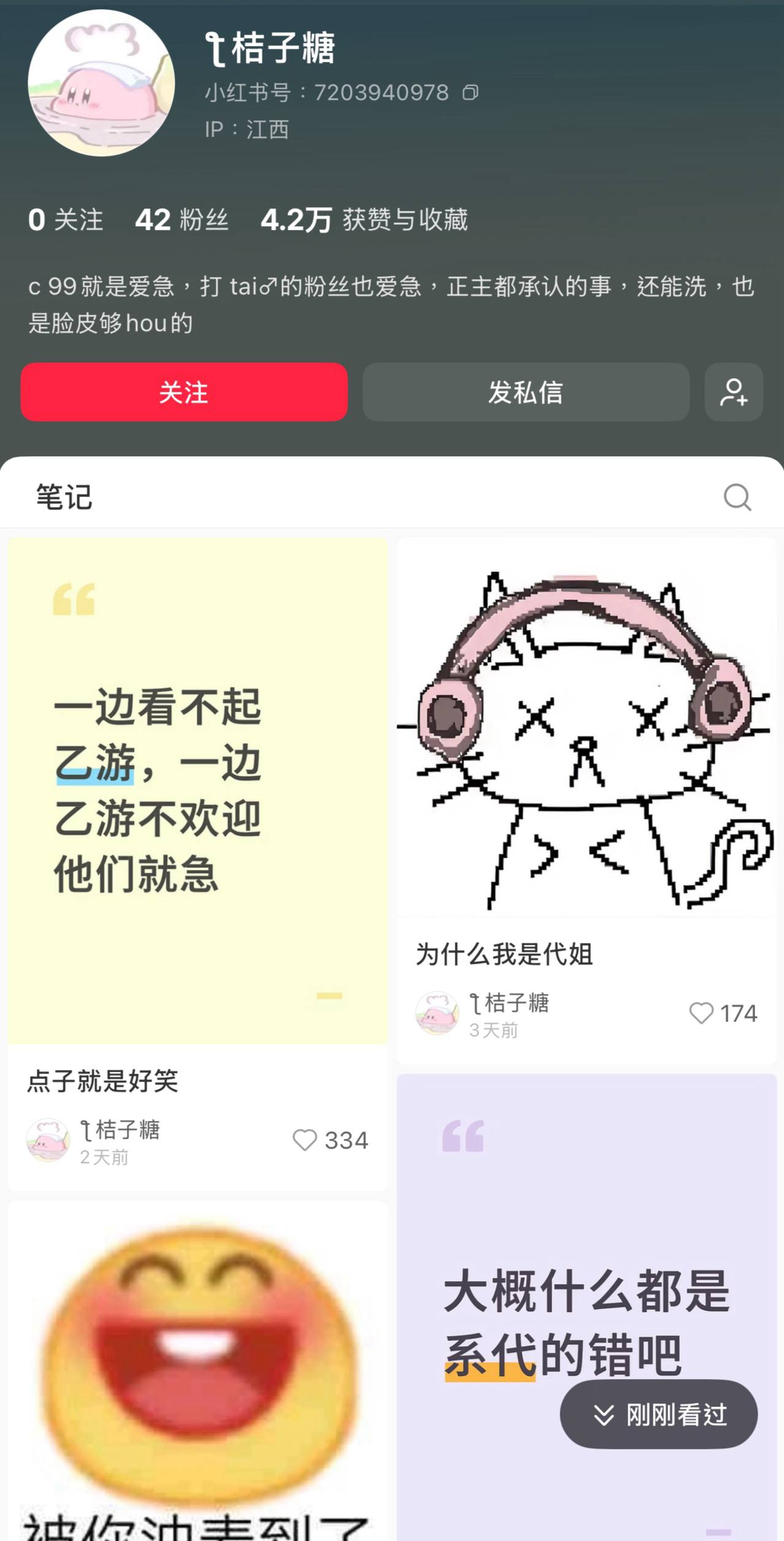Open the 点子就是好笑 note card
This screenshot has height=1541, width=784.
pos(197,865)
